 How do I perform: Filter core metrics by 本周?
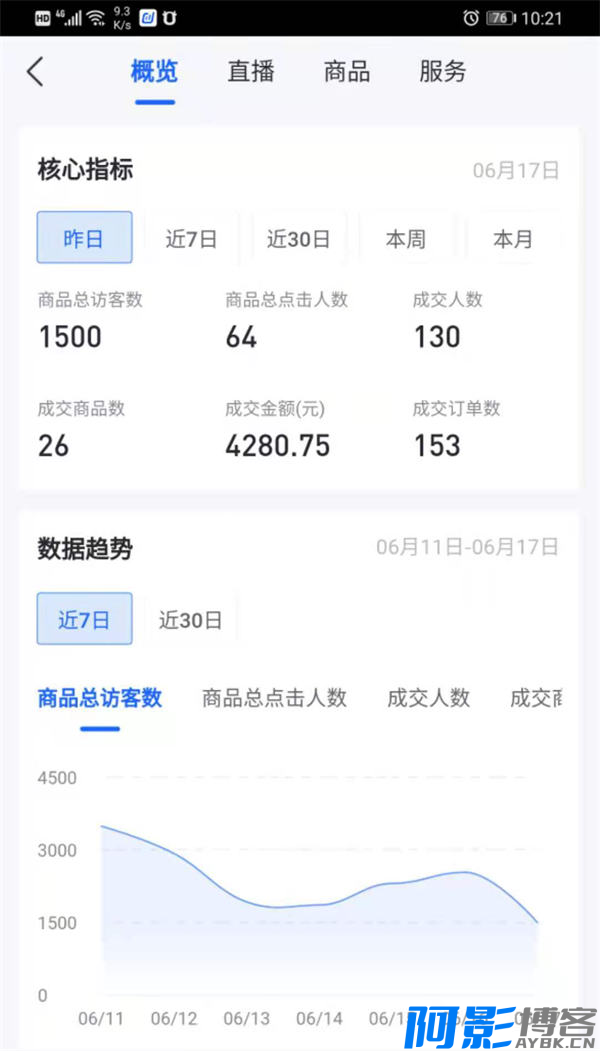click(406, 238)
